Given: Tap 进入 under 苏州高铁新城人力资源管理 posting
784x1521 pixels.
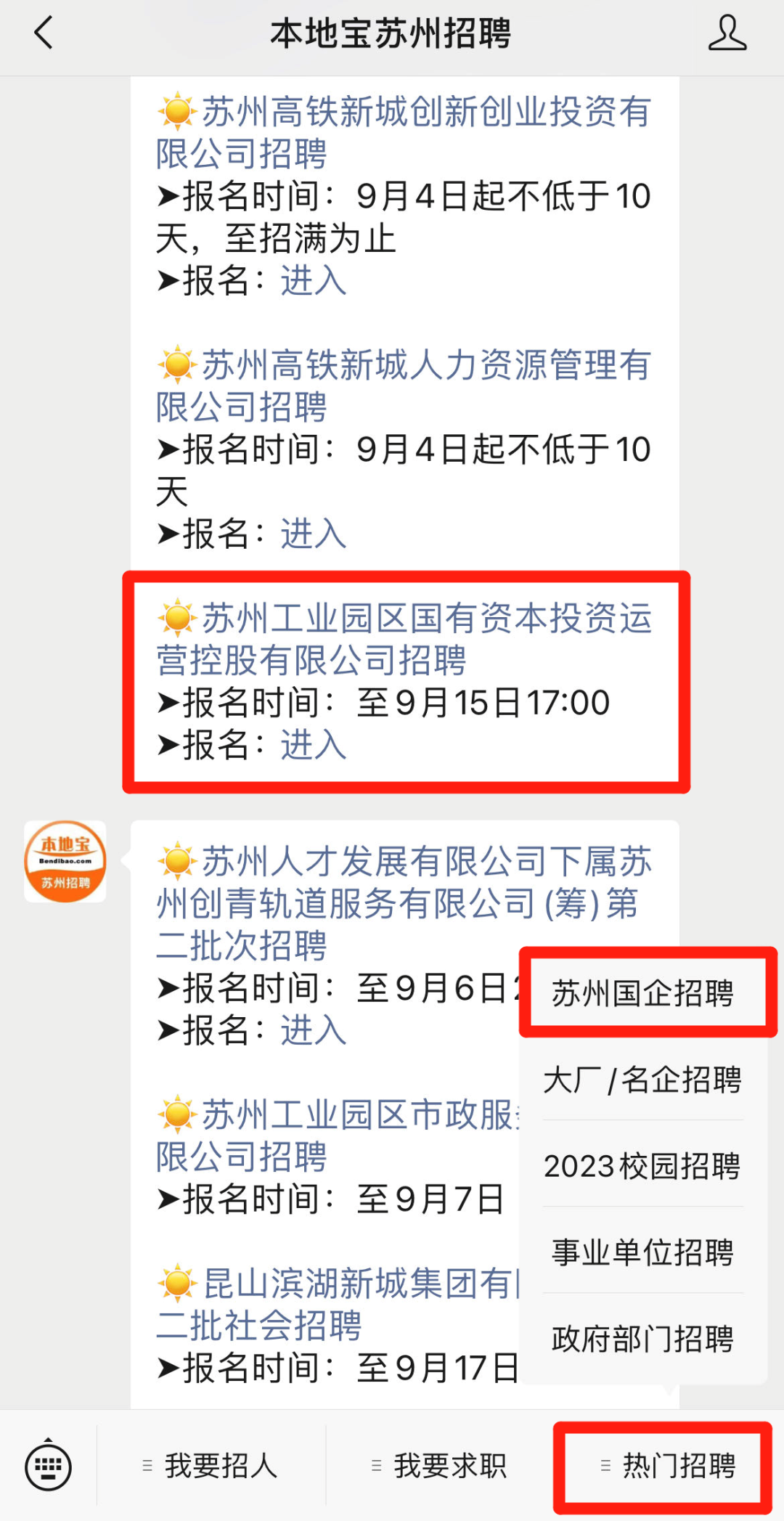Looking at the screenshot, I should (x=314, y=534).
